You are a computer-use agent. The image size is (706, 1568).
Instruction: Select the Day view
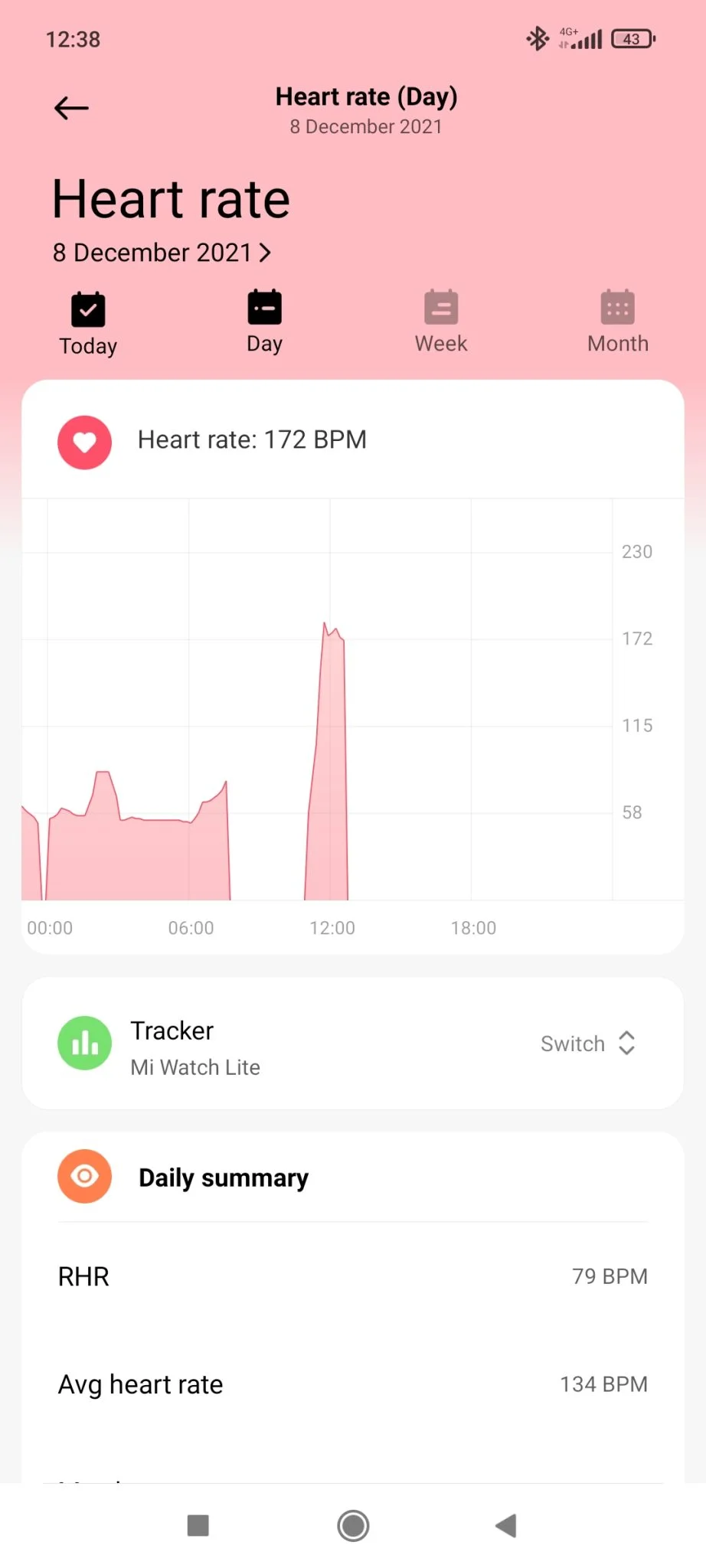click(x=264, y=322)
